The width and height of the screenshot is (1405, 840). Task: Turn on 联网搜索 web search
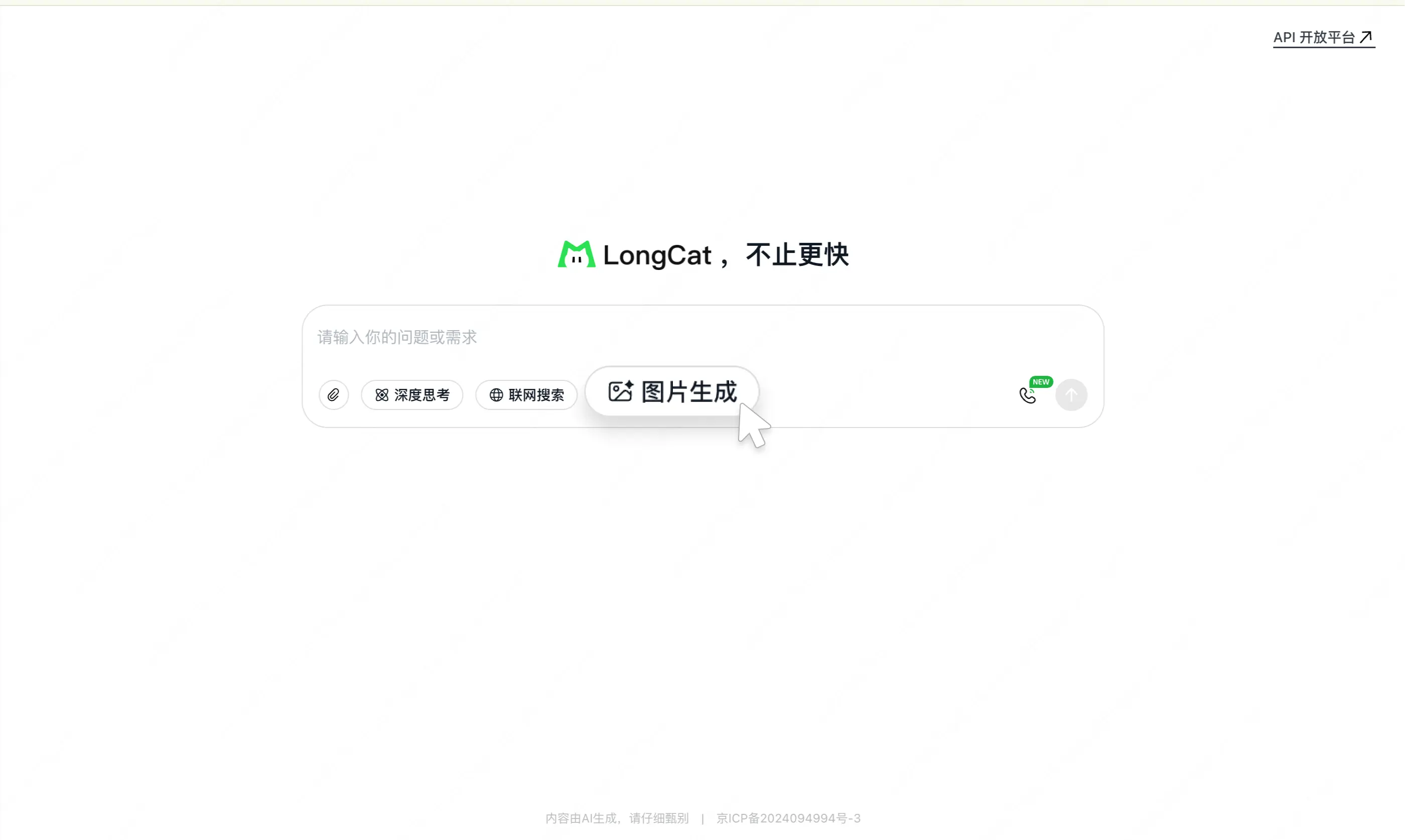pos(526,394)
